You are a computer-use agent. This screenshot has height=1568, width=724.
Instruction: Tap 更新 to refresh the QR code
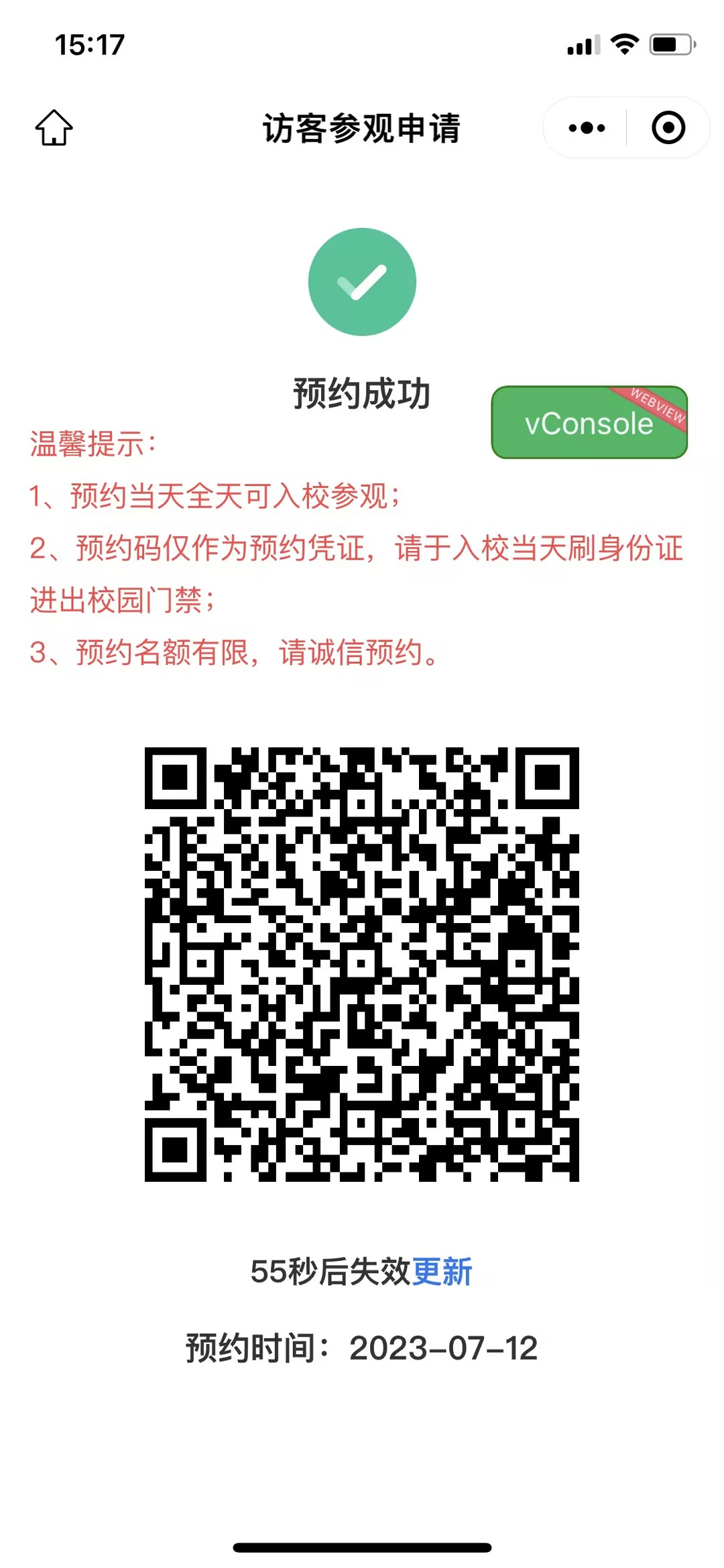pos(442,1272)
